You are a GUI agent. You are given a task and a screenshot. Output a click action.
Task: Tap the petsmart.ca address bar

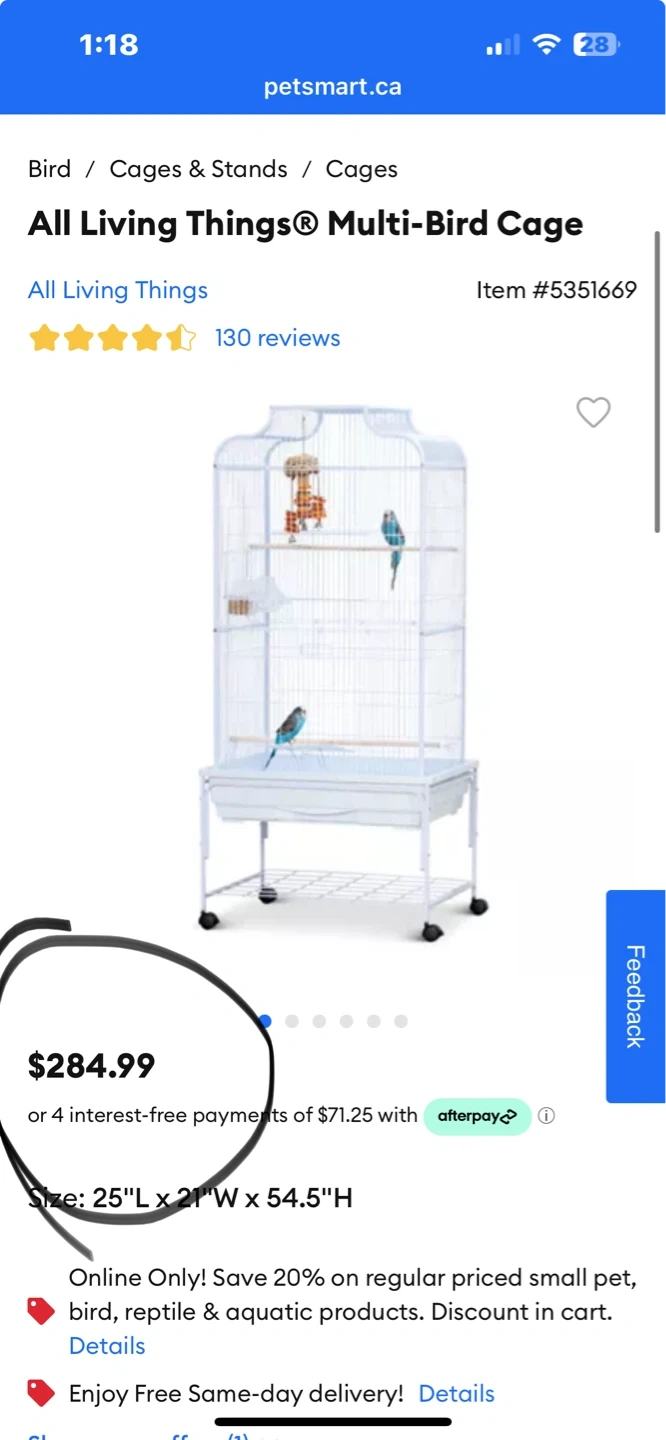tap(333, 87)
